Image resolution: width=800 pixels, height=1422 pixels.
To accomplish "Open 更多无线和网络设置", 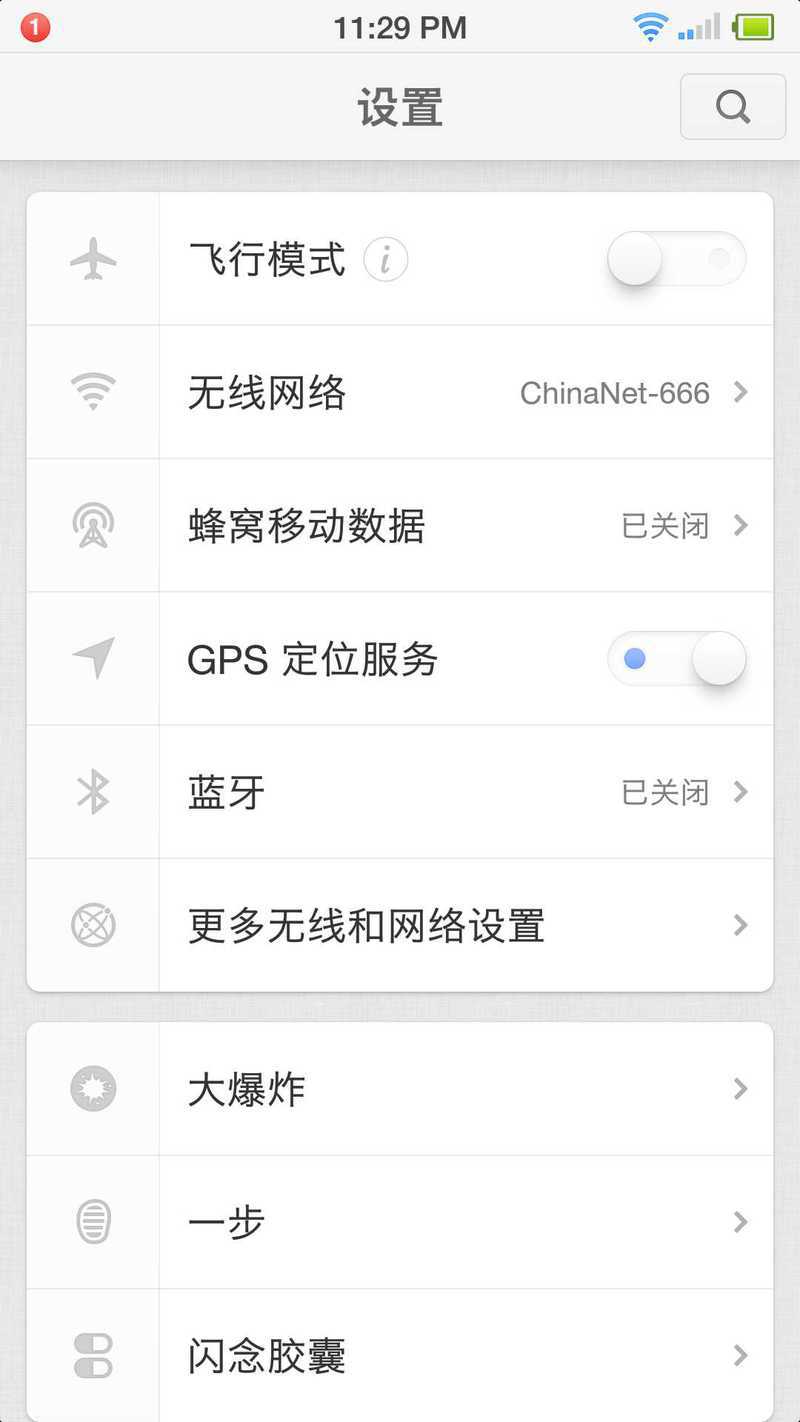I will click(400, 925).
